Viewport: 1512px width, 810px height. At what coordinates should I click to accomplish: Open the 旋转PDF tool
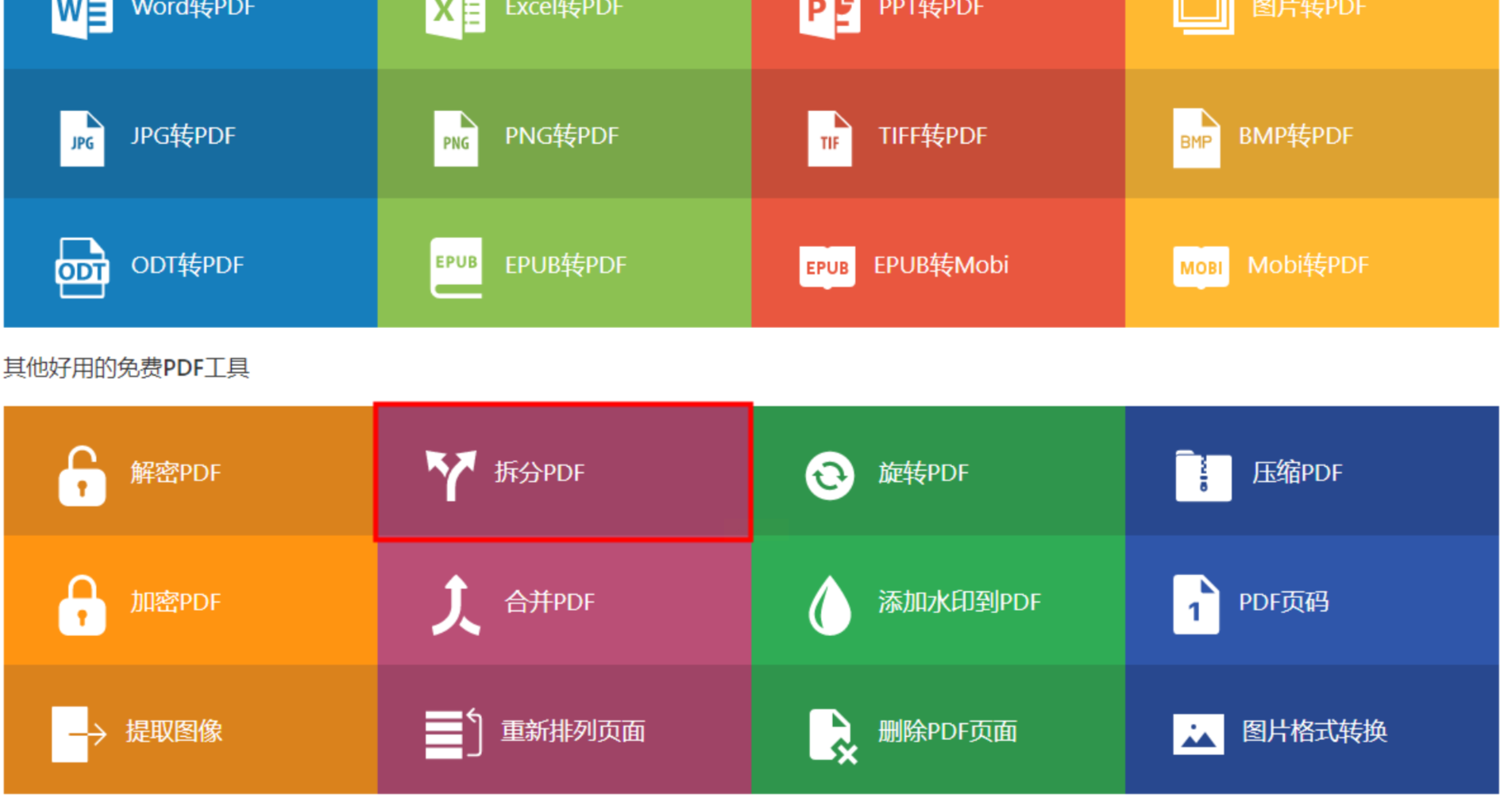point(937,472)
